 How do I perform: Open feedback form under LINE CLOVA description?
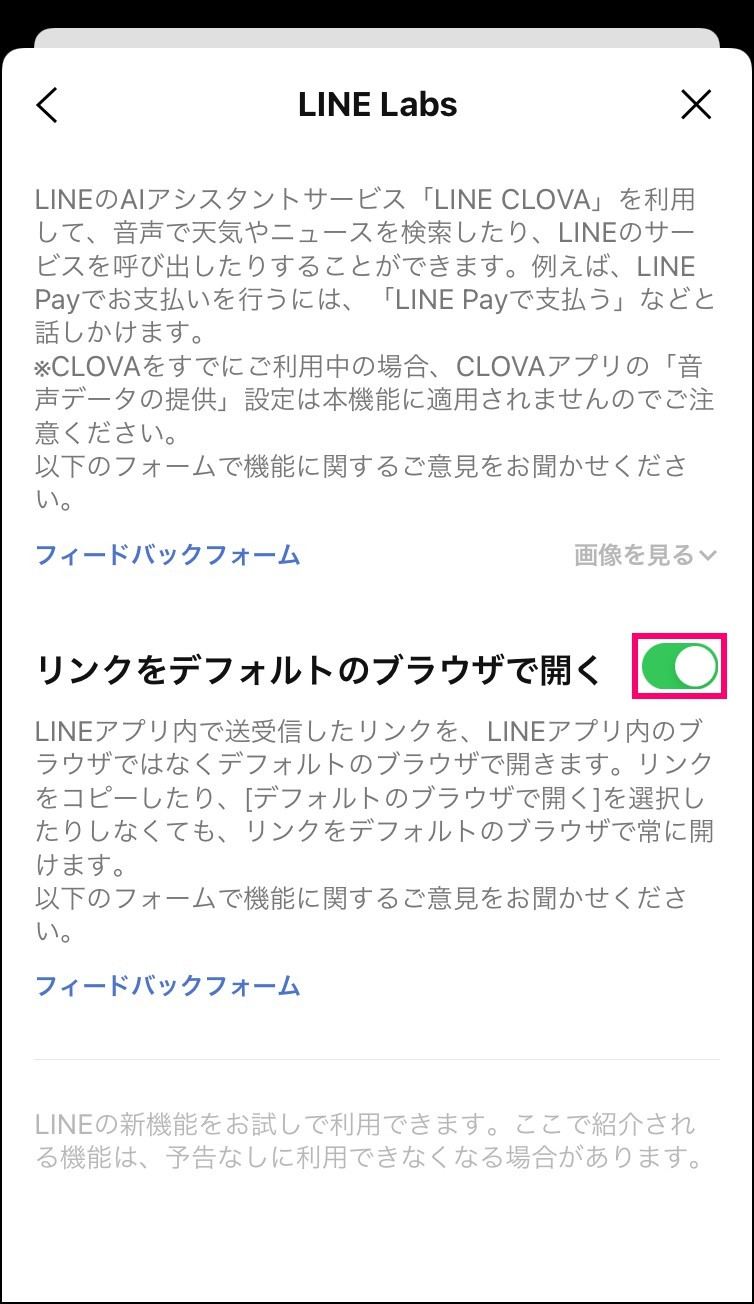click(x=168, y=554)
